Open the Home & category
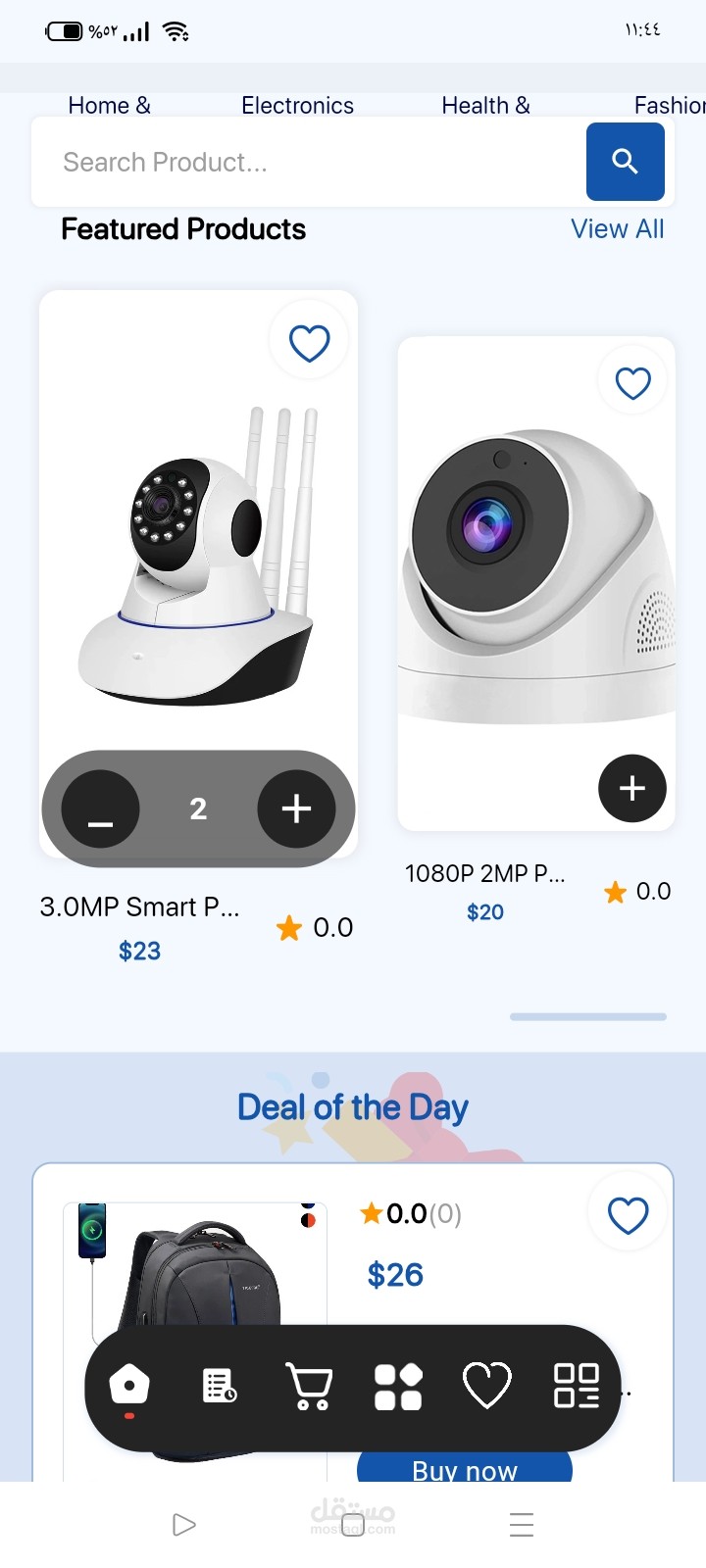The width and height of the screenshot is (706, 1568). 109,105
